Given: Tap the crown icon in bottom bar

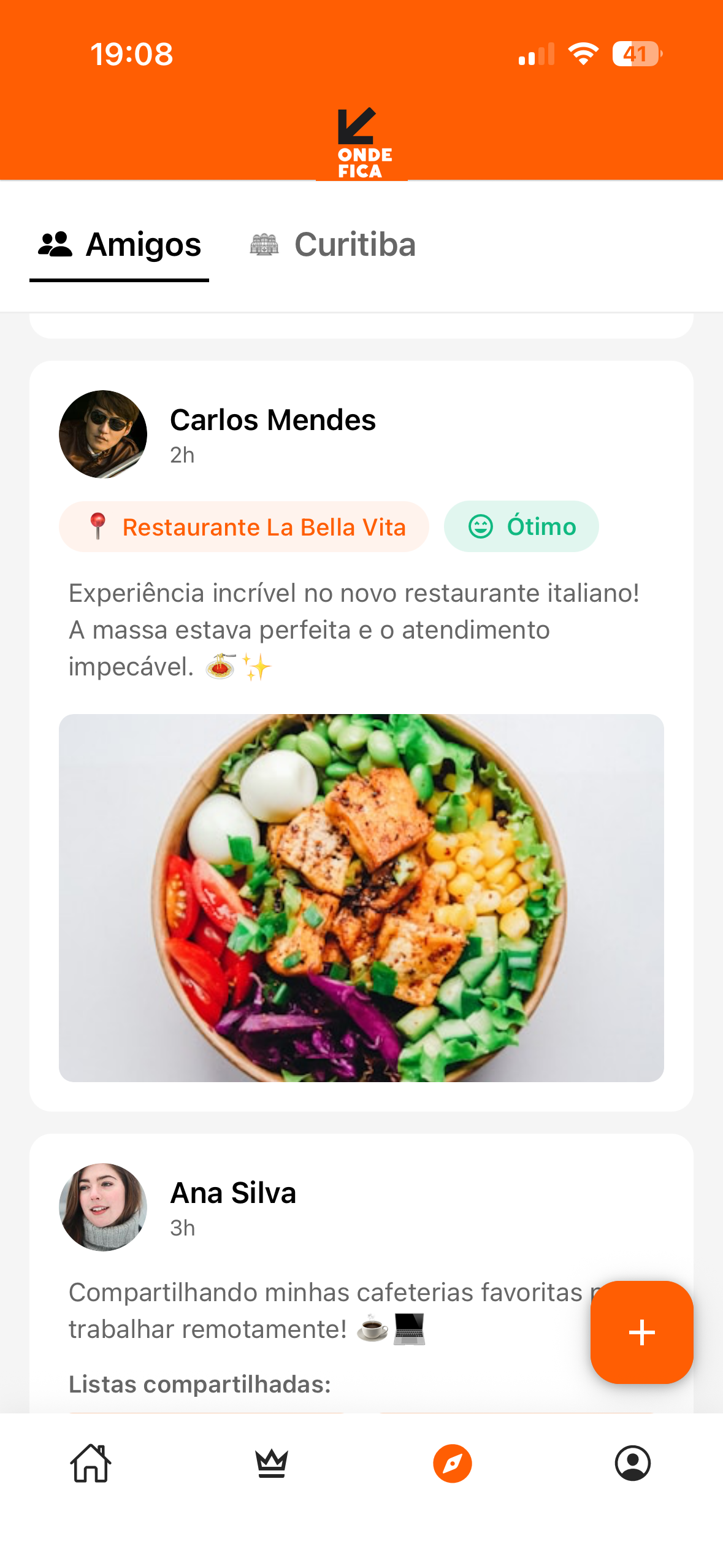Looking at the screenshot, I should click(x=271, y=1463).
